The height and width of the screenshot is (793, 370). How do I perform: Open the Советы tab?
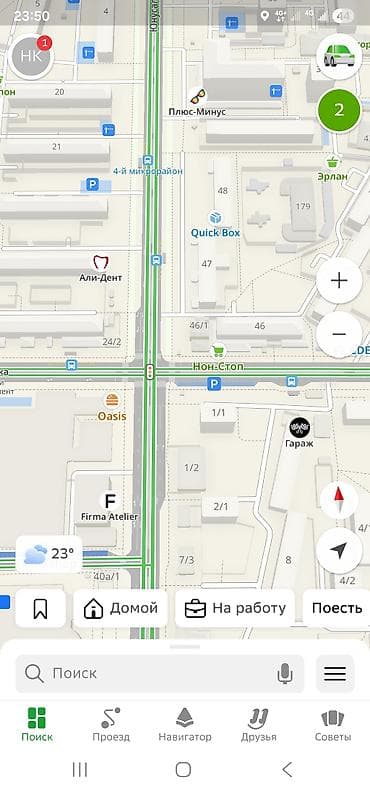coord(333,724)
